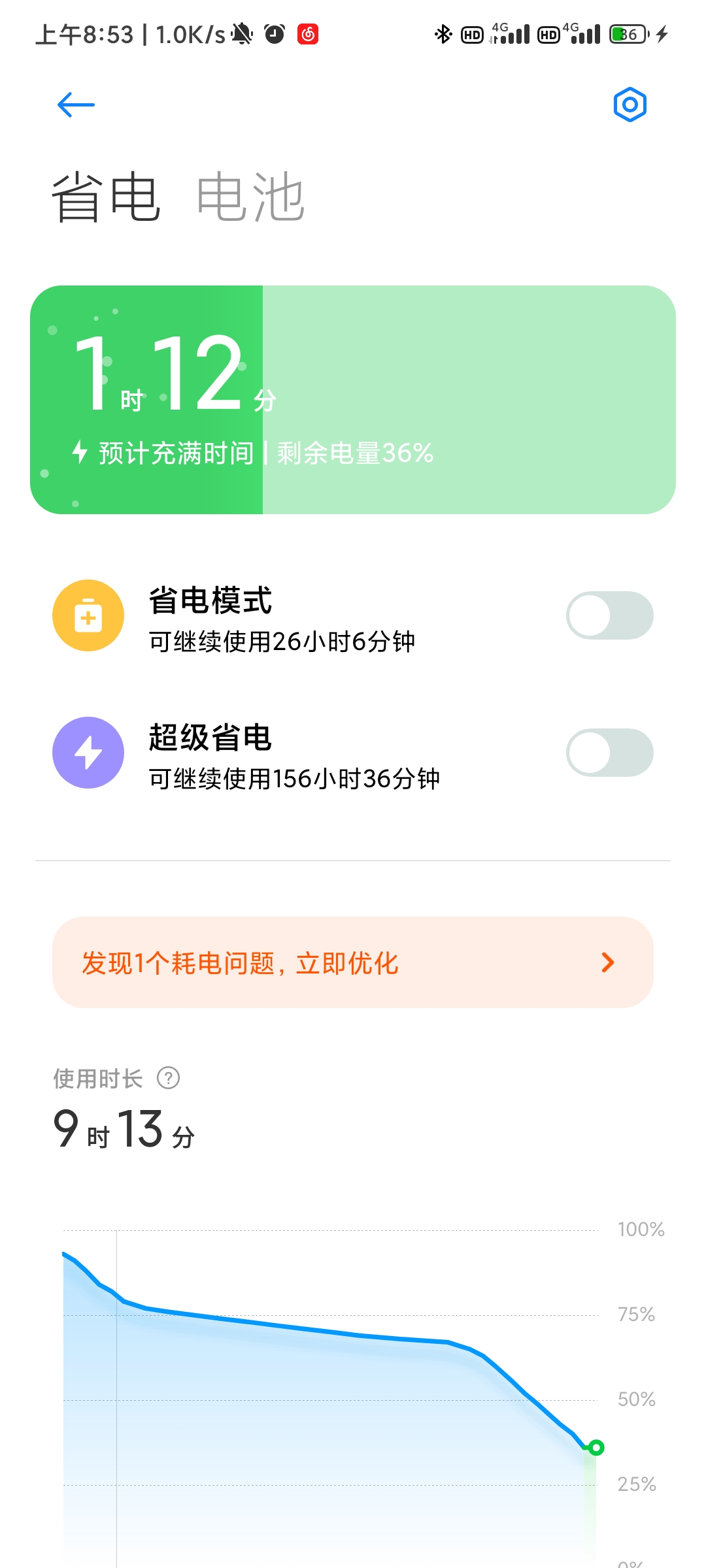The width and height of the screenshot is (706, 1568).
Task: Go back using the top-left arrow
Action: click(x=76, y=105)
